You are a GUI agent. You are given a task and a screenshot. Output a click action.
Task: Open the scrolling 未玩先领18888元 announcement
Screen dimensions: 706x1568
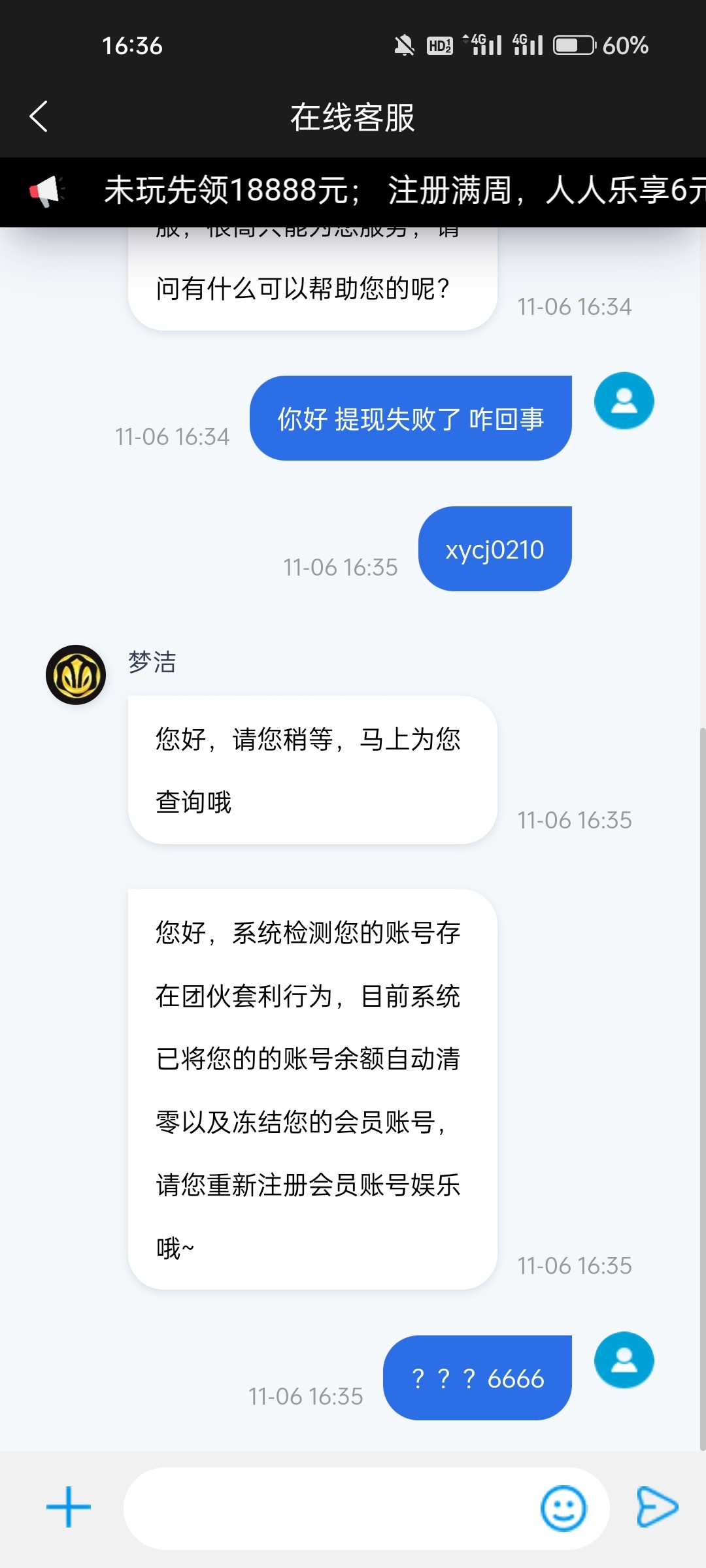tap(392, 191)
